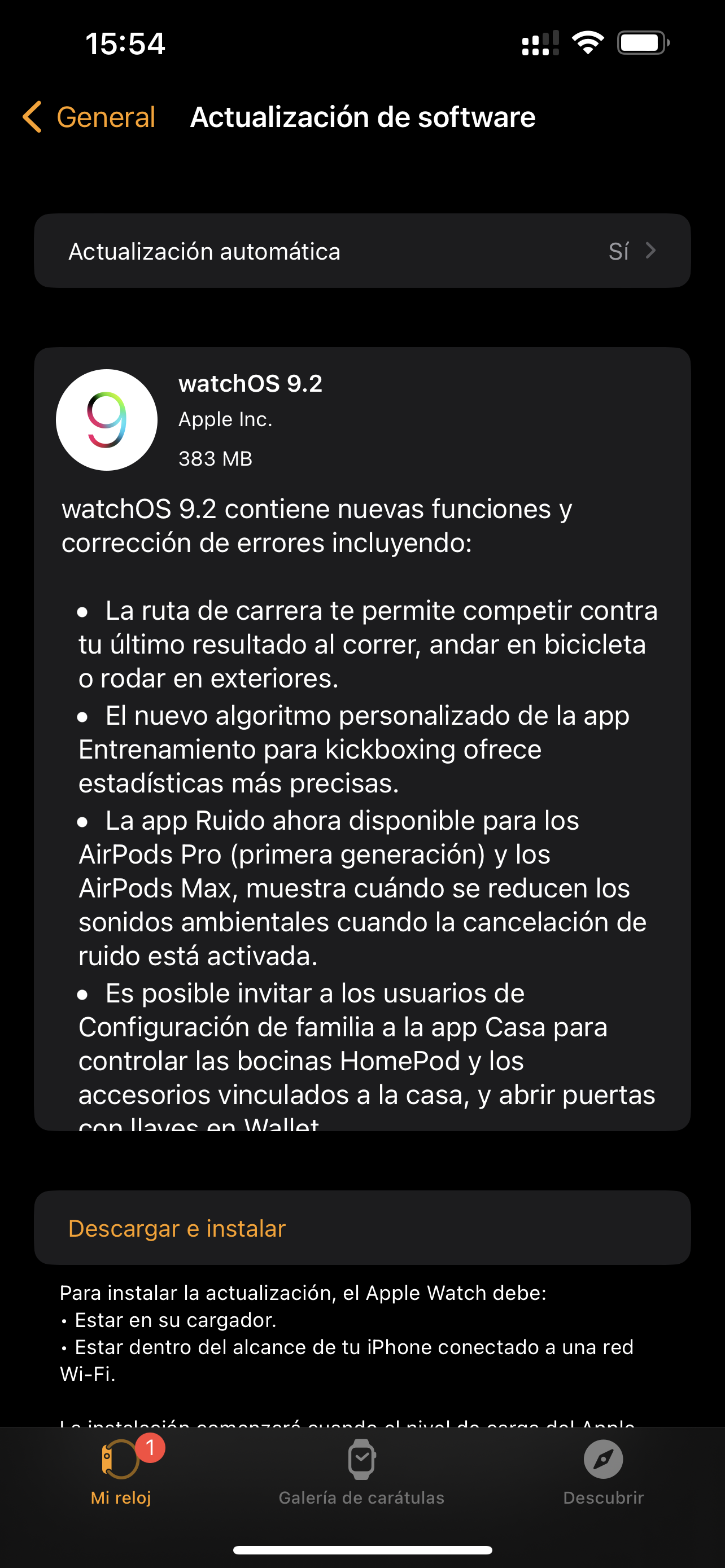Image resolution: width=725 pixels, height=1568 pixels.
Task: Go back to General settings
Action: (89, 117)
